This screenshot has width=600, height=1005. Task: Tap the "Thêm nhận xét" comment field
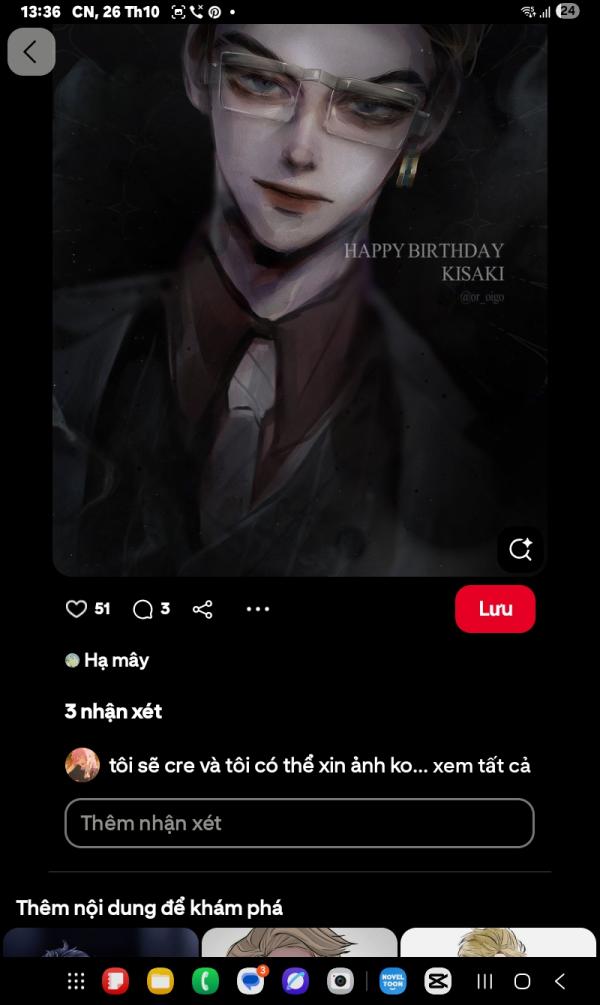tap(299, 823)
